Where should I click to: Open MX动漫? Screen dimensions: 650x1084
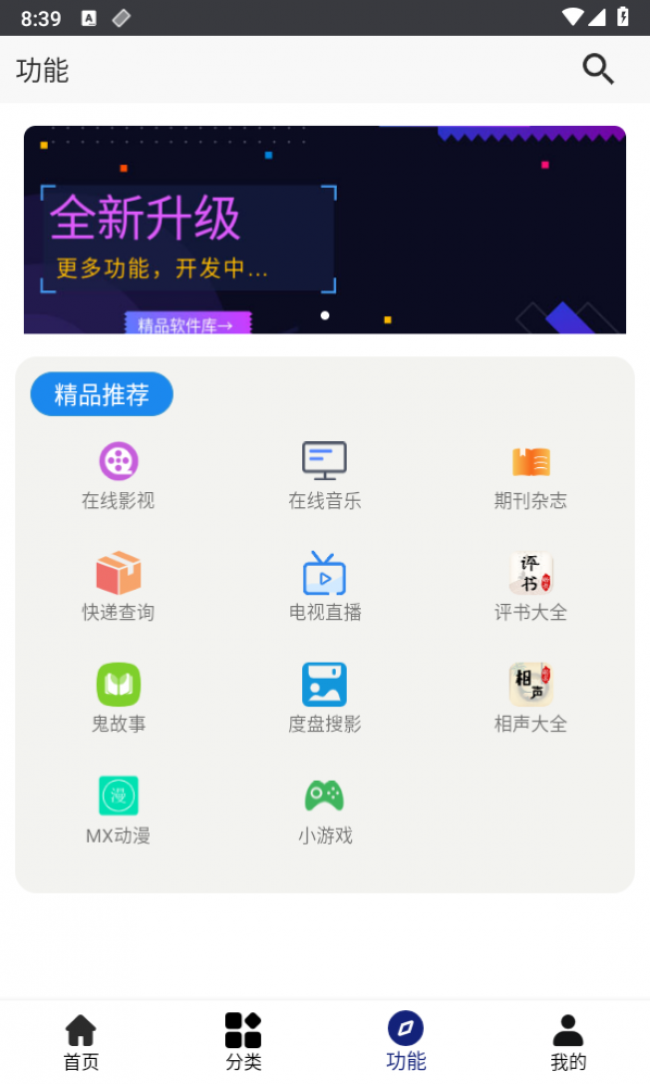pyautogui.click(x=118, y=811)
